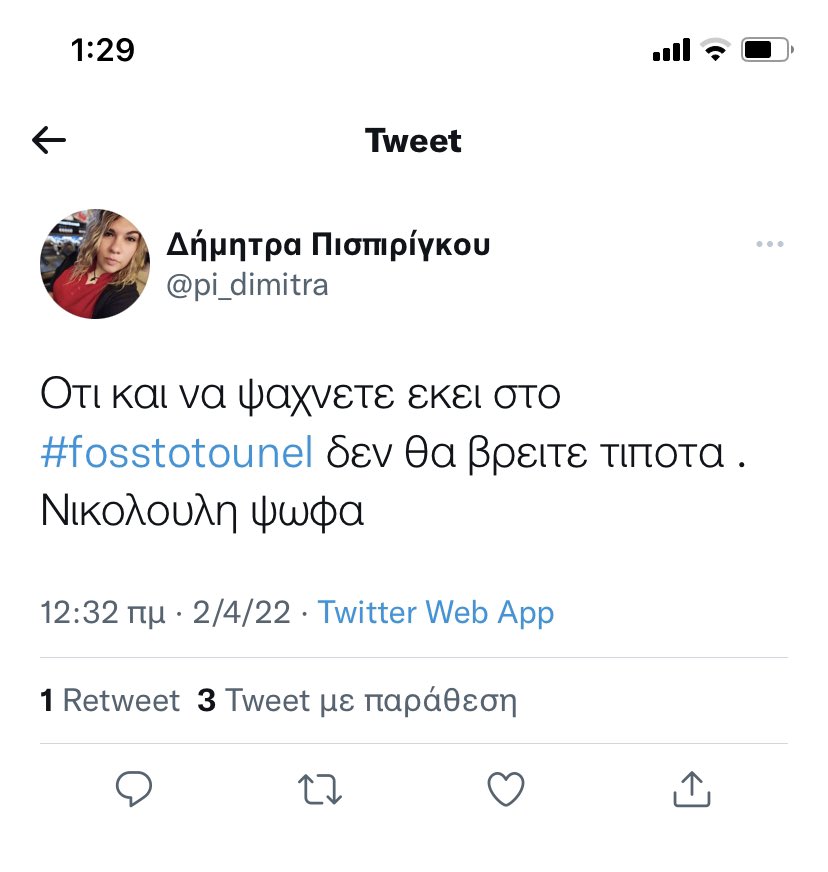This screenshot has width=828, height=872.
Task: View the 1 Retweet list
Action: (x=110, y=701)
